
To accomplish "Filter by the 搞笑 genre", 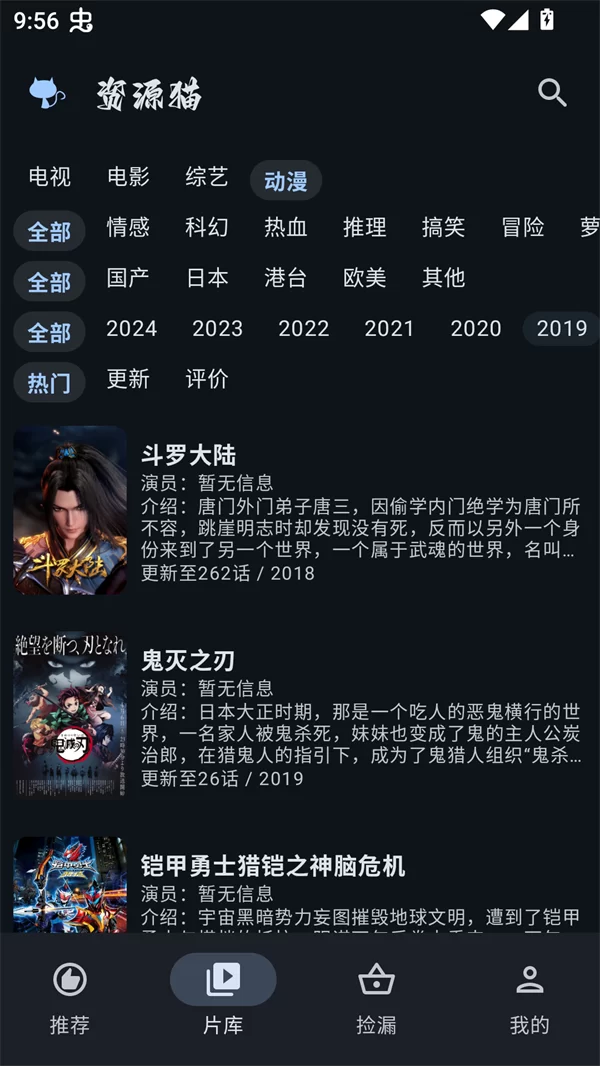I will click(x=443, y=228).
